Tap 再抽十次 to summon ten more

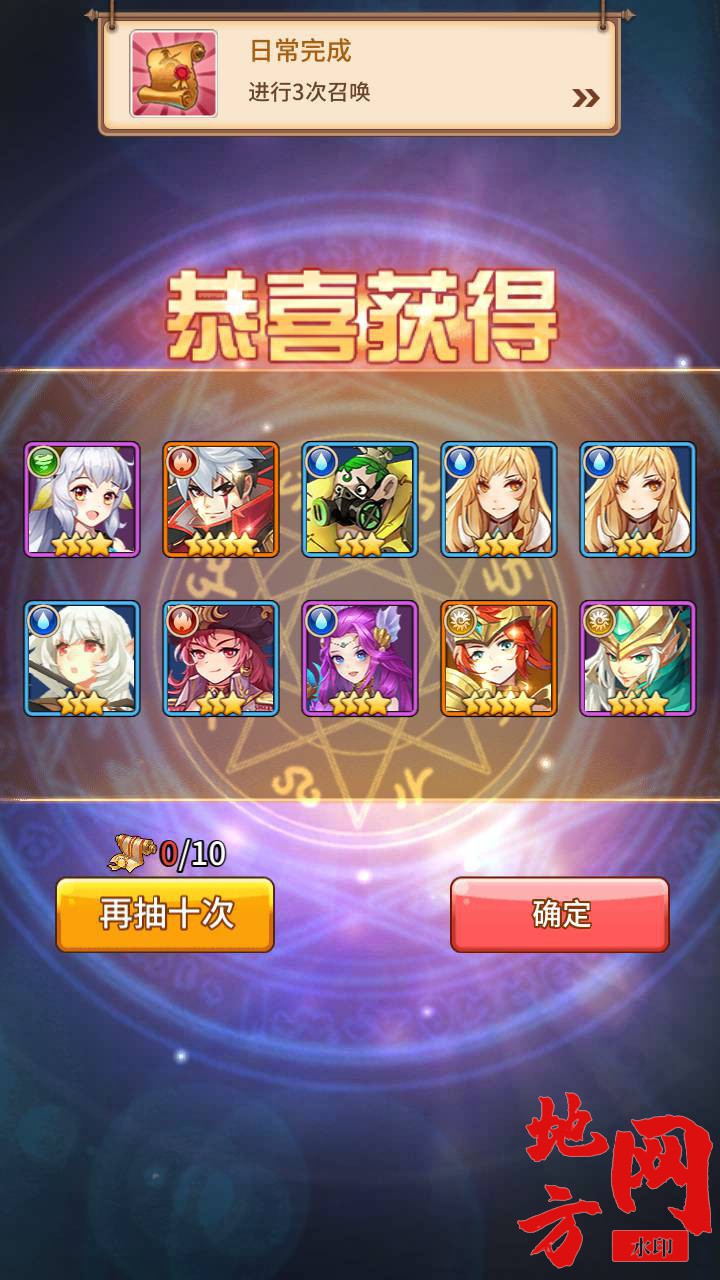(x=165, y=914)
